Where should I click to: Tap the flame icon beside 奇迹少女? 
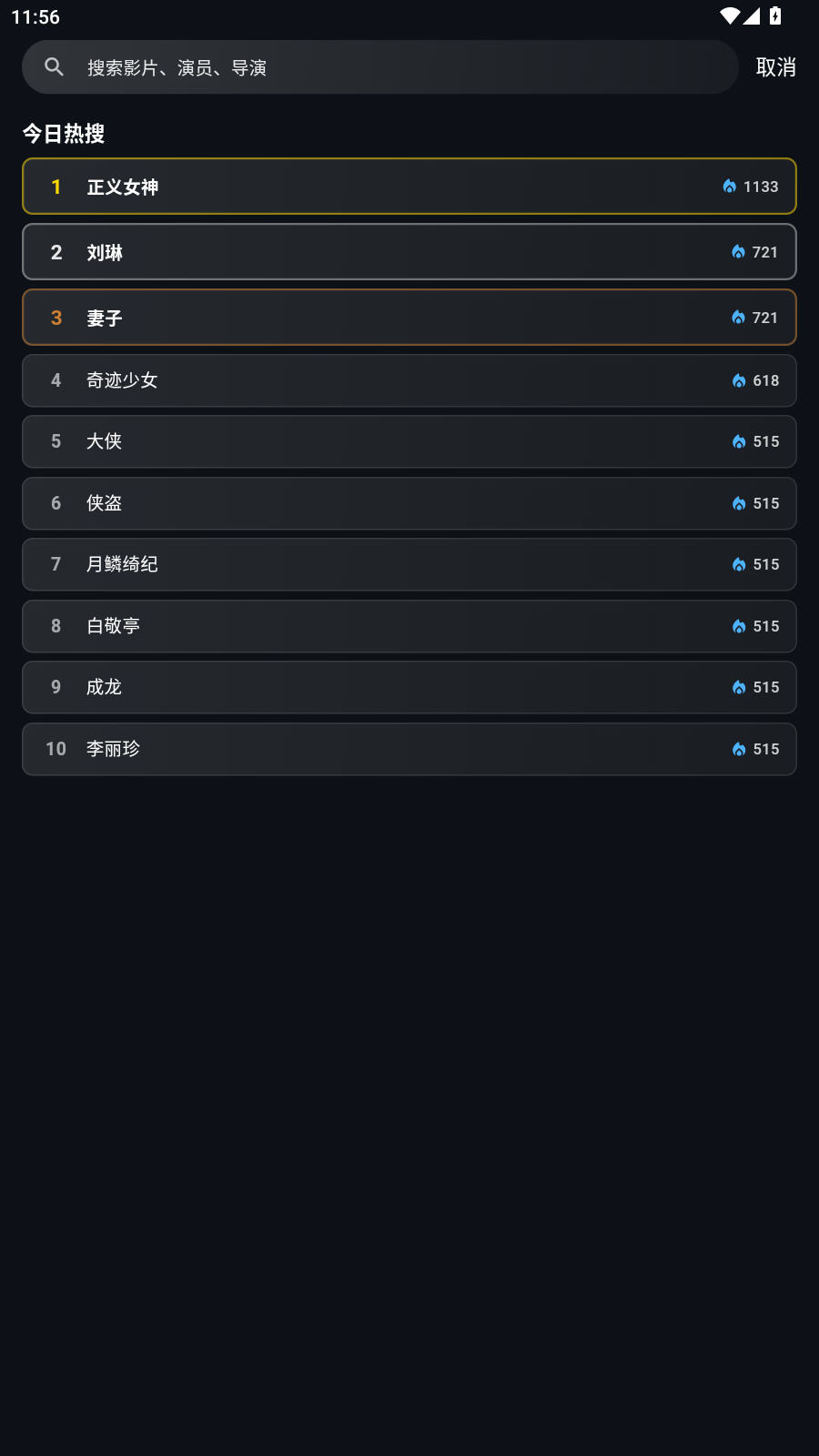(737, 380)
